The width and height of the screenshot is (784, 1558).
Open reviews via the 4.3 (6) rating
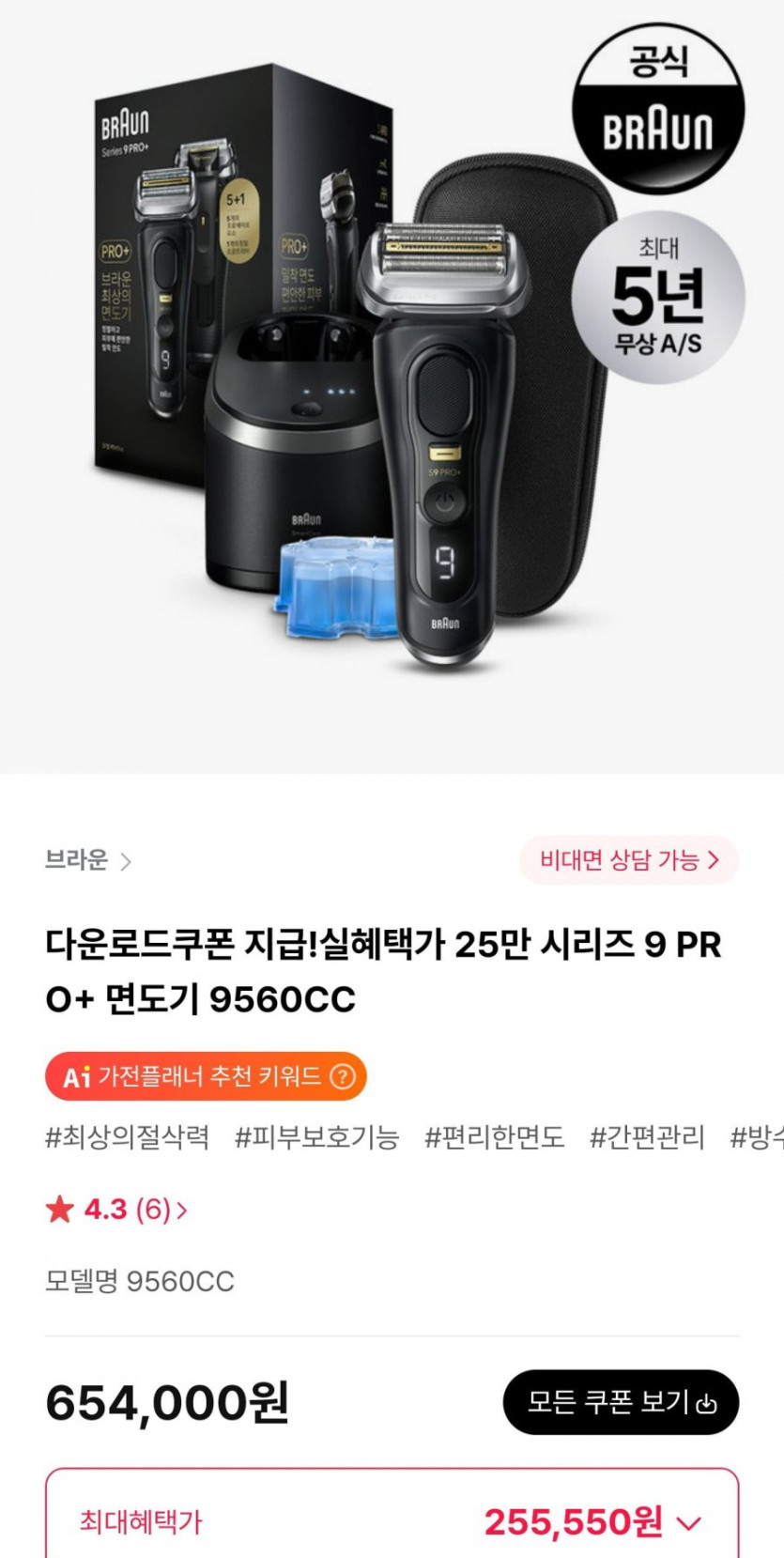(116, 1210)
